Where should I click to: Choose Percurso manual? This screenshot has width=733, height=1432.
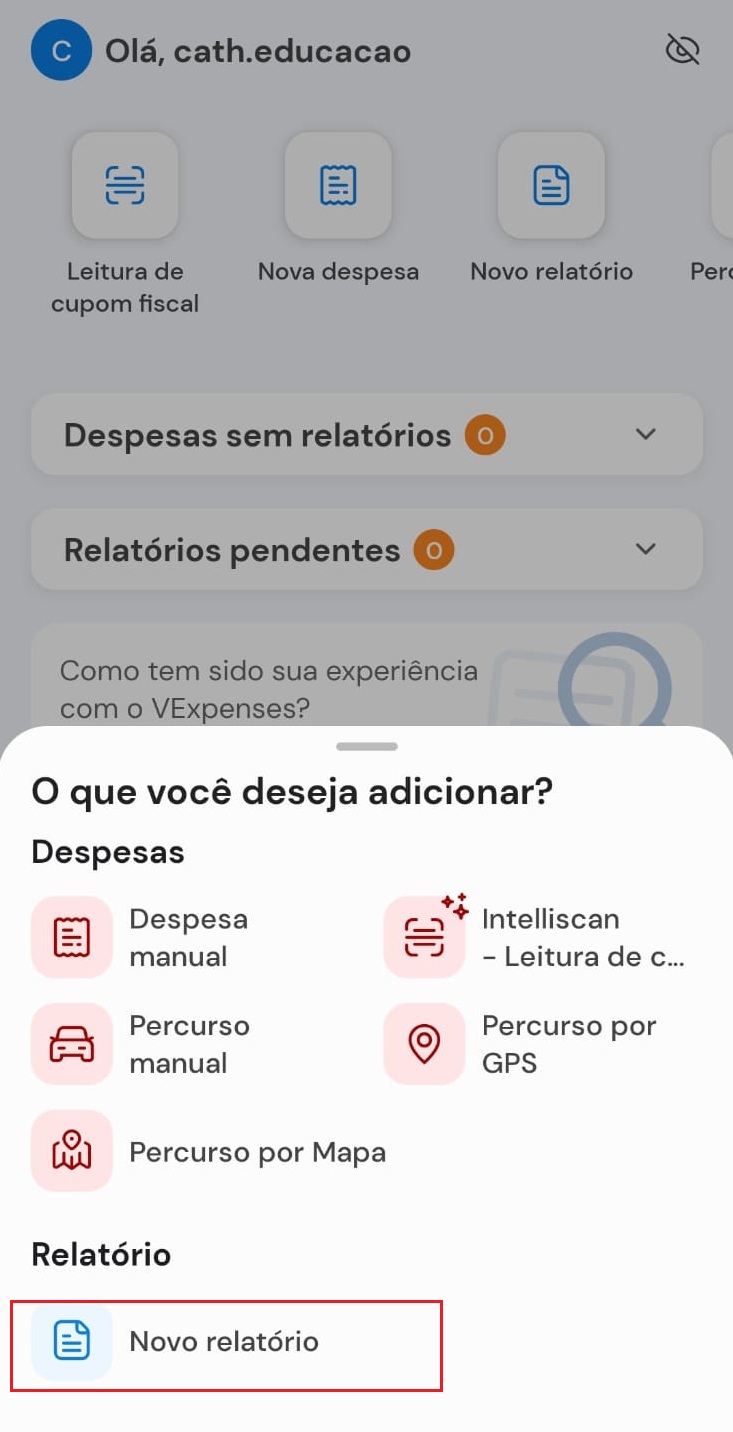(140, 1044)
